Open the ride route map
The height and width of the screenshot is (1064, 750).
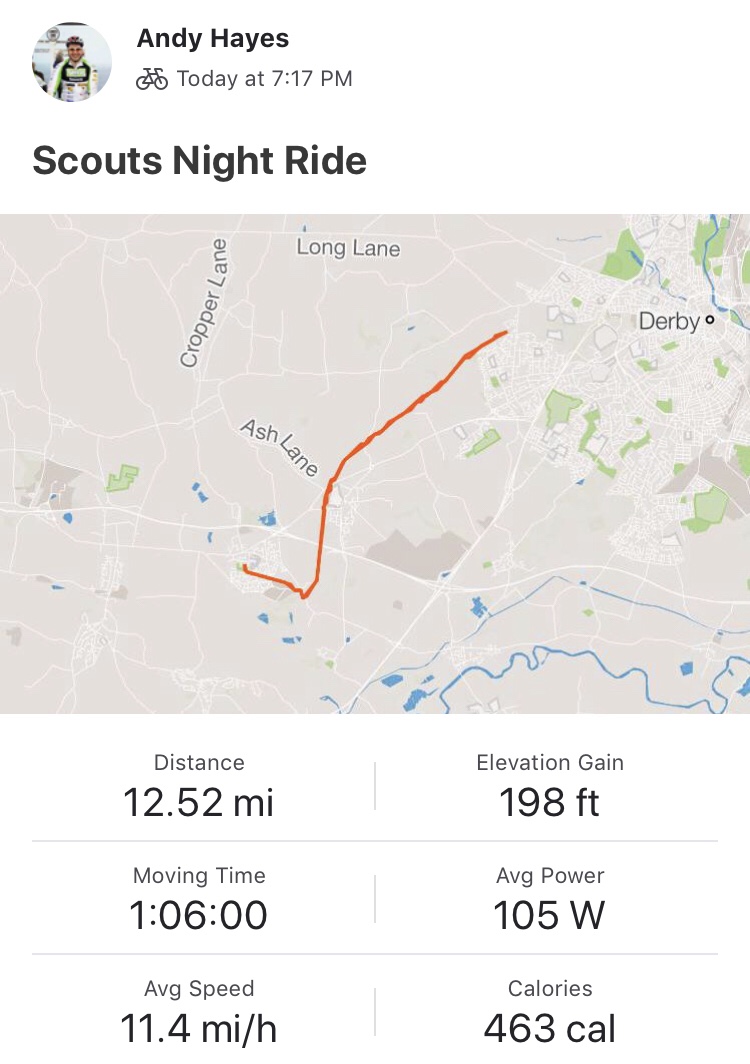(x=375, y=463)
